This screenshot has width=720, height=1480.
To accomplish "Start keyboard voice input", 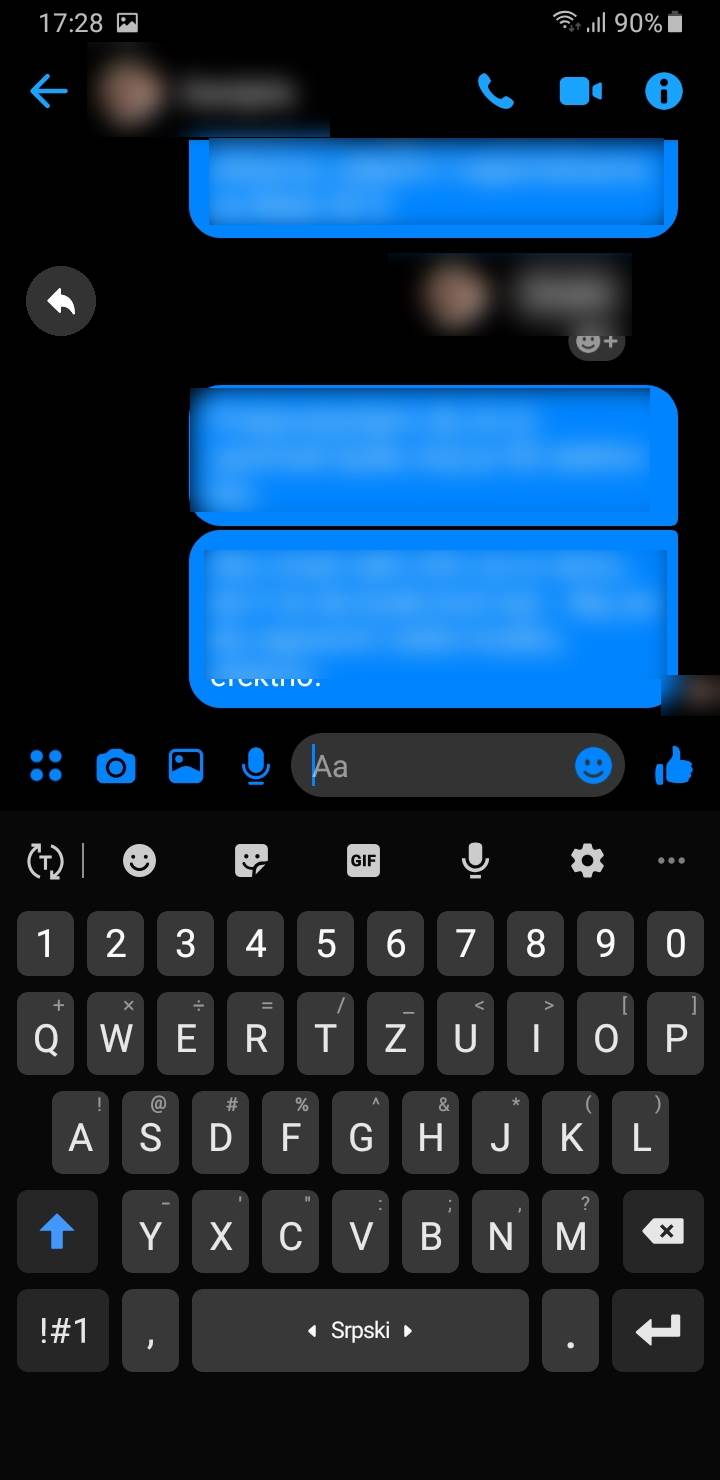I will coord(475,860).
